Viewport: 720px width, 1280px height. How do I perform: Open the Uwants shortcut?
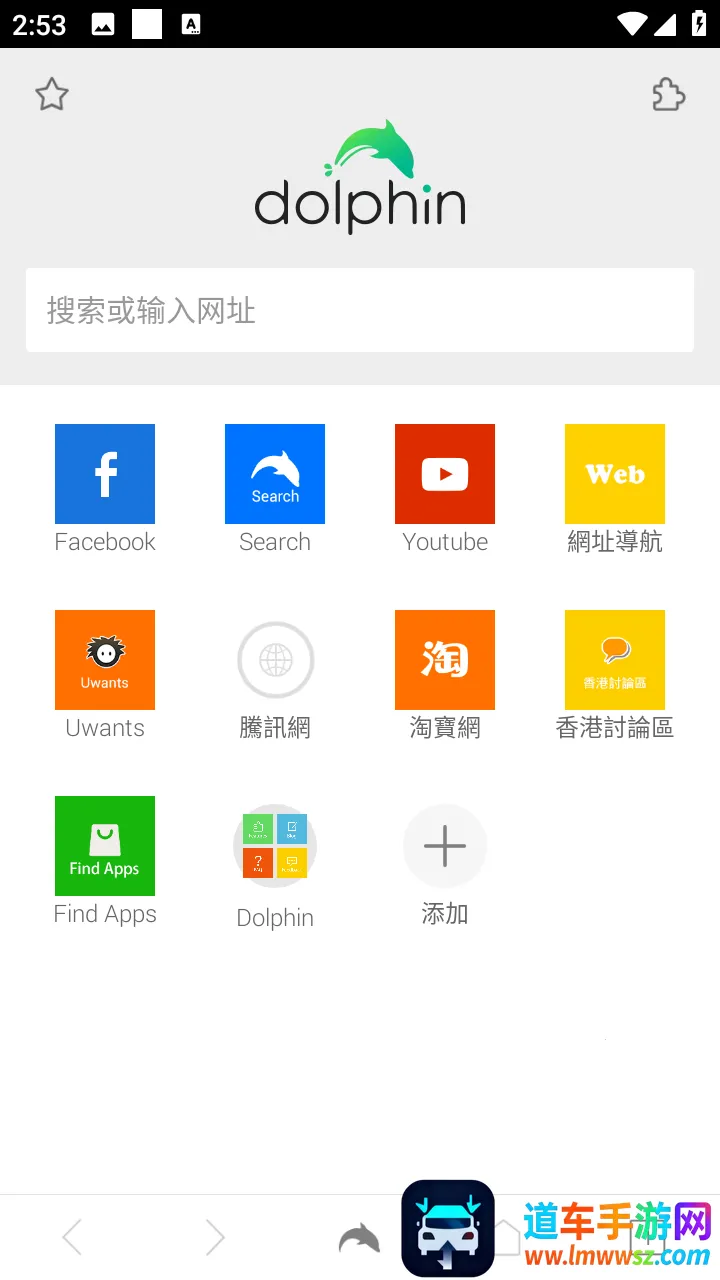point(105,660)
